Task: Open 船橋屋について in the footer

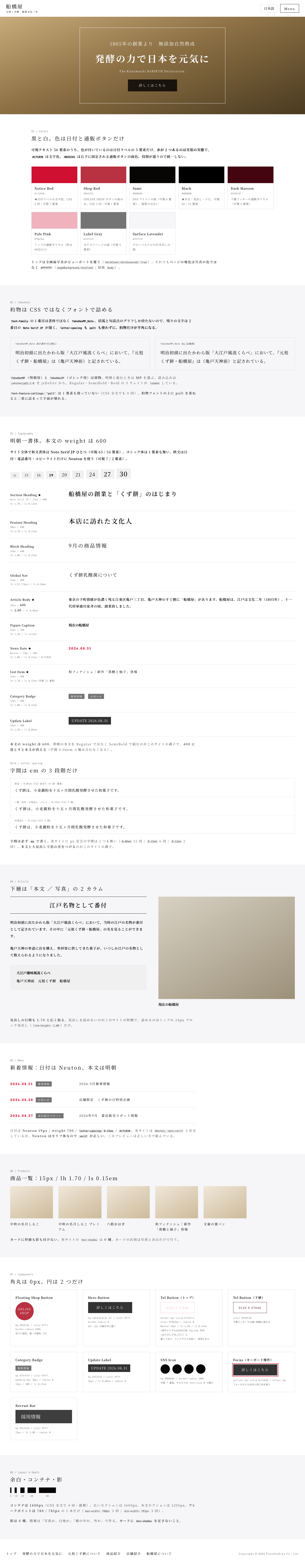Action: click(159, 1553)
